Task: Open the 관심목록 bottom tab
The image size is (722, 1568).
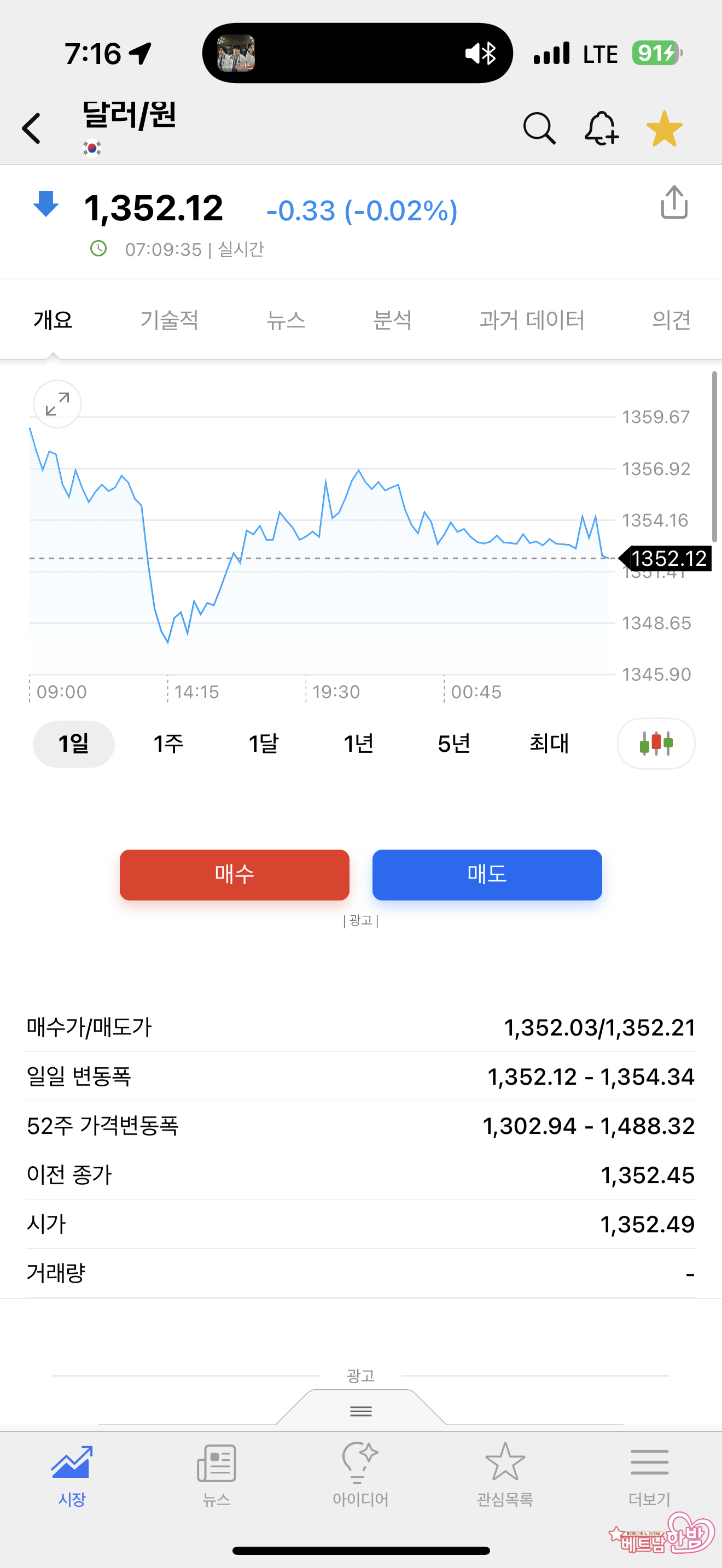Action: pyautogui.click(x=505, y=1473)
